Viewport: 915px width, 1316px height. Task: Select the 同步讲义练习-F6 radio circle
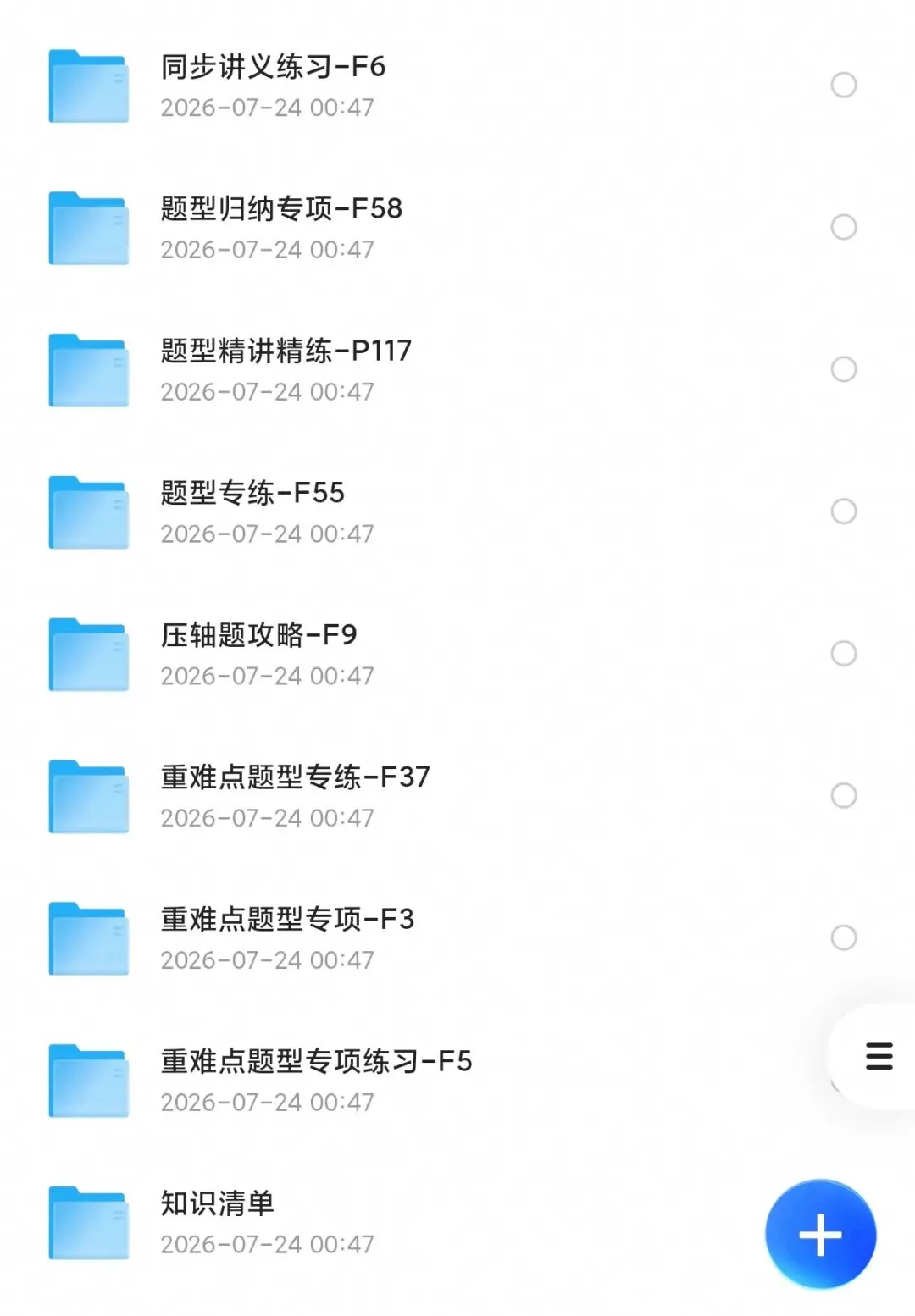(843, 85)
